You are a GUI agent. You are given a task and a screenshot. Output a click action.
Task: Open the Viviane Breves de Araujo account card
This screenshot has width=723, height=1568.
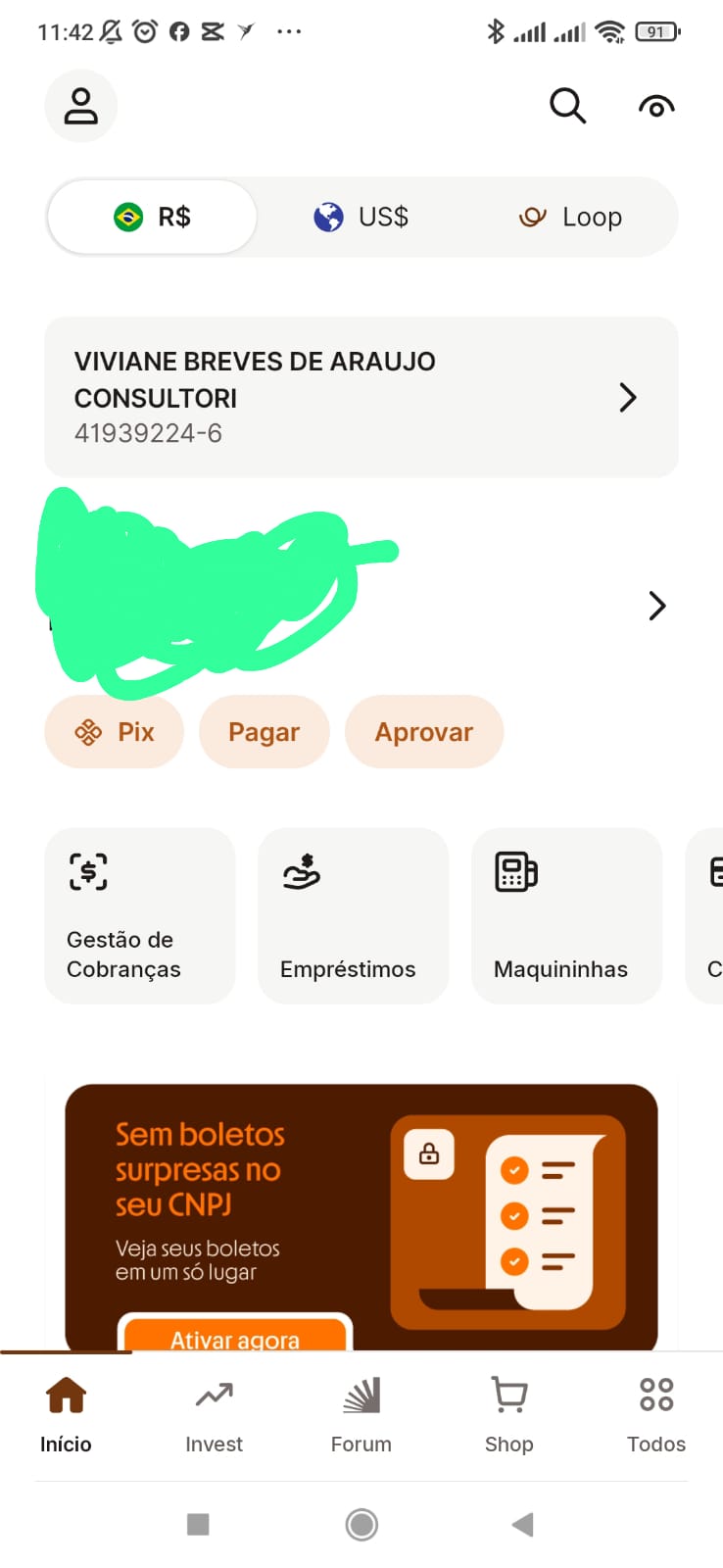(x=361, y=397)
